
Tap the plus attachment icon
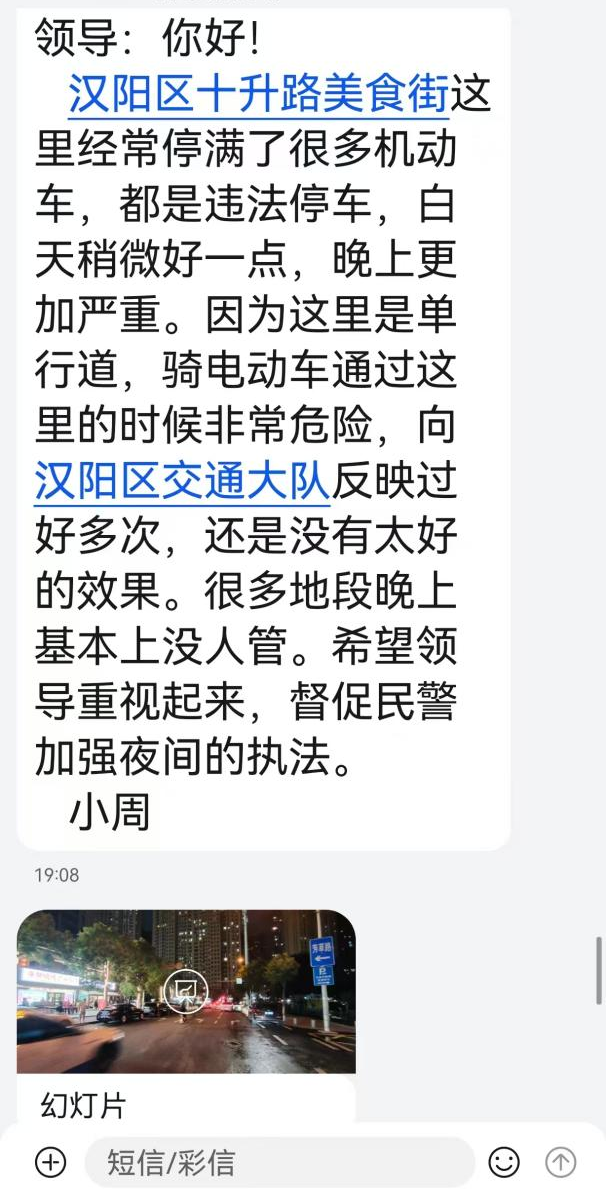click(x=50, y=1162)
